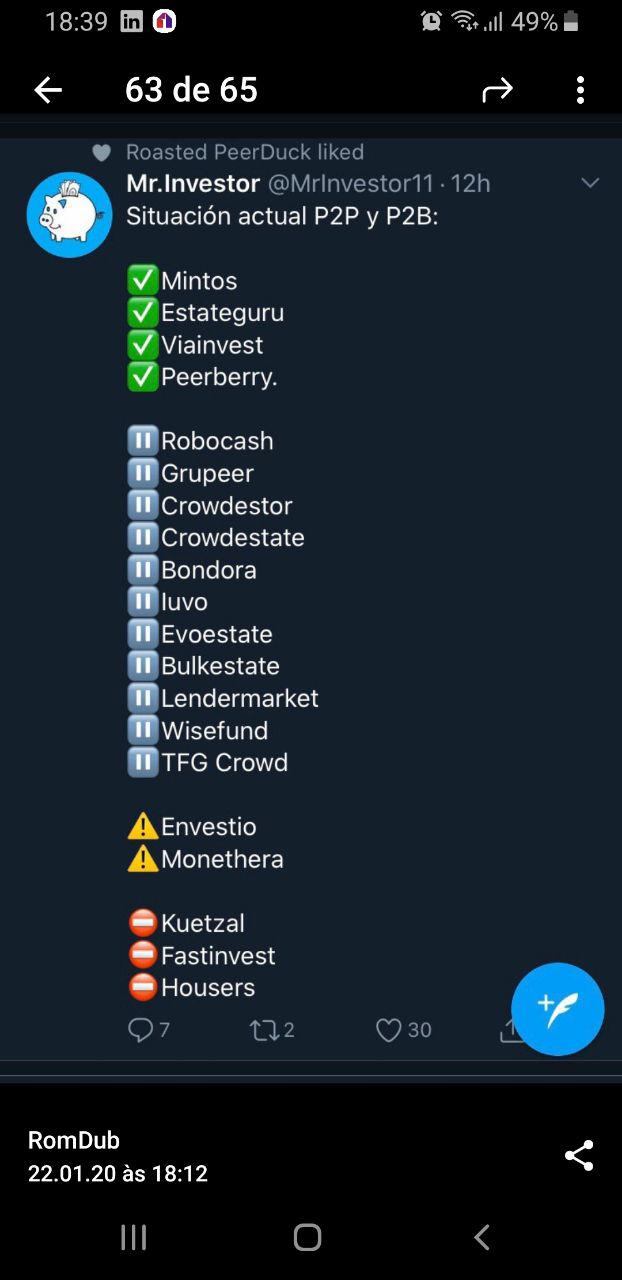Image resolution: width=622 pixels, height=1280 pixels.
Task: Forward this photo to another chat
Action: [x=497, y=91]
